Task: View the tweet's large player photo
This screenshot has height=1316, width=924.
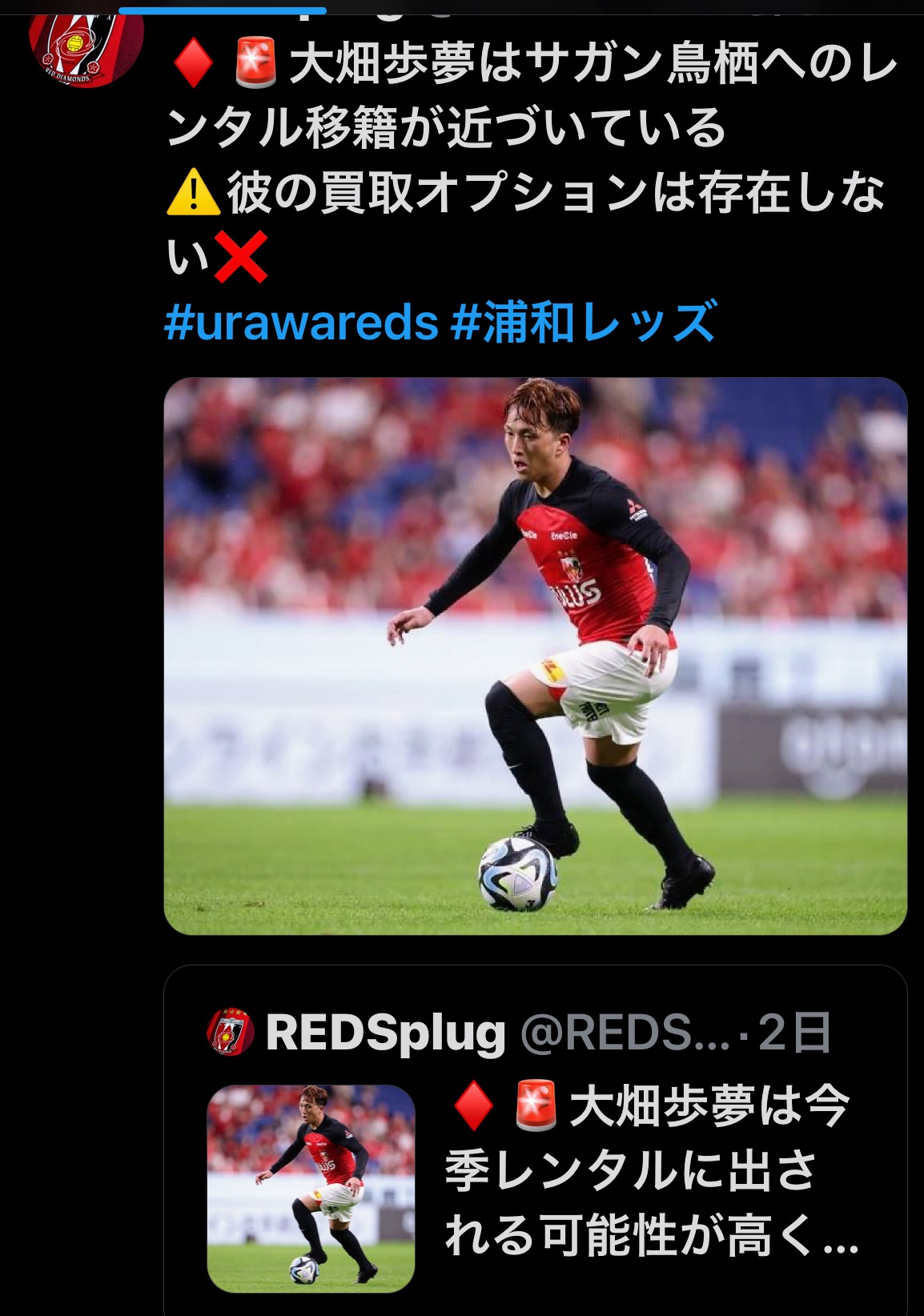Action: 535,655
